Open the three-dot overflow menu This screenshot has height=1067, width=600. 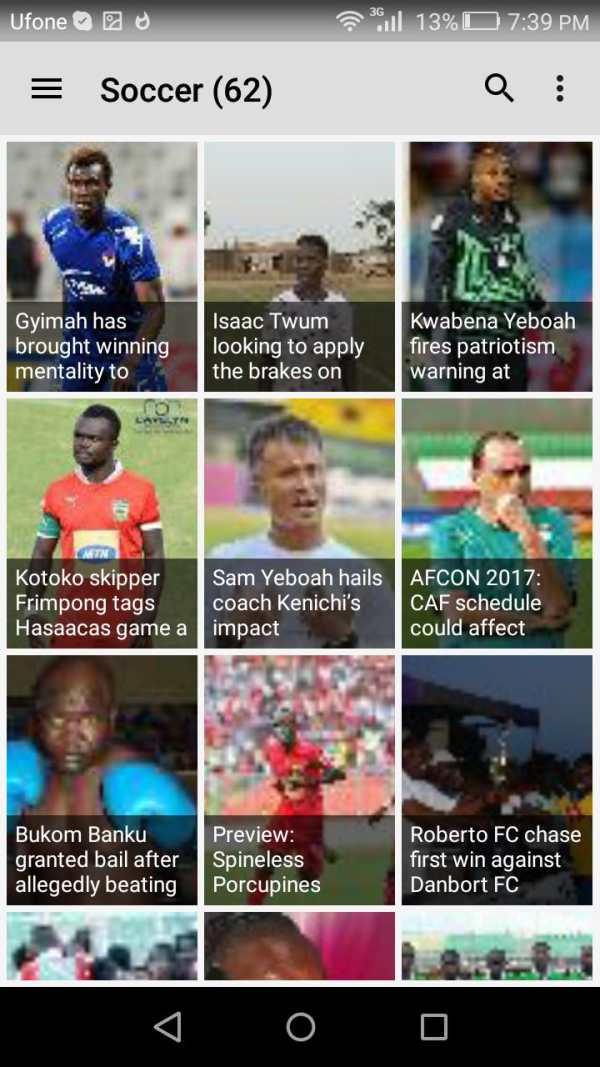pos(559,89)
